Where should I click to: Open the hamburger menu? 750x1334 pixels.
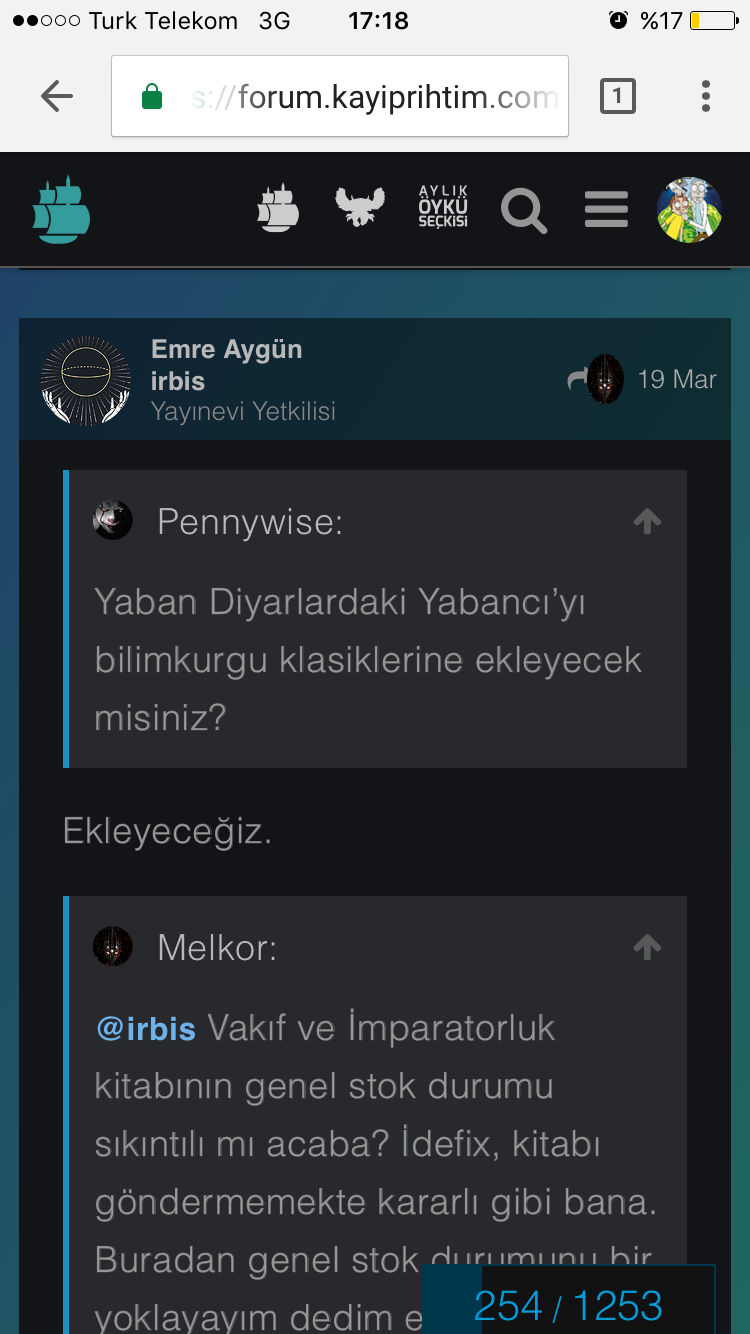click(x=606, y=210)
